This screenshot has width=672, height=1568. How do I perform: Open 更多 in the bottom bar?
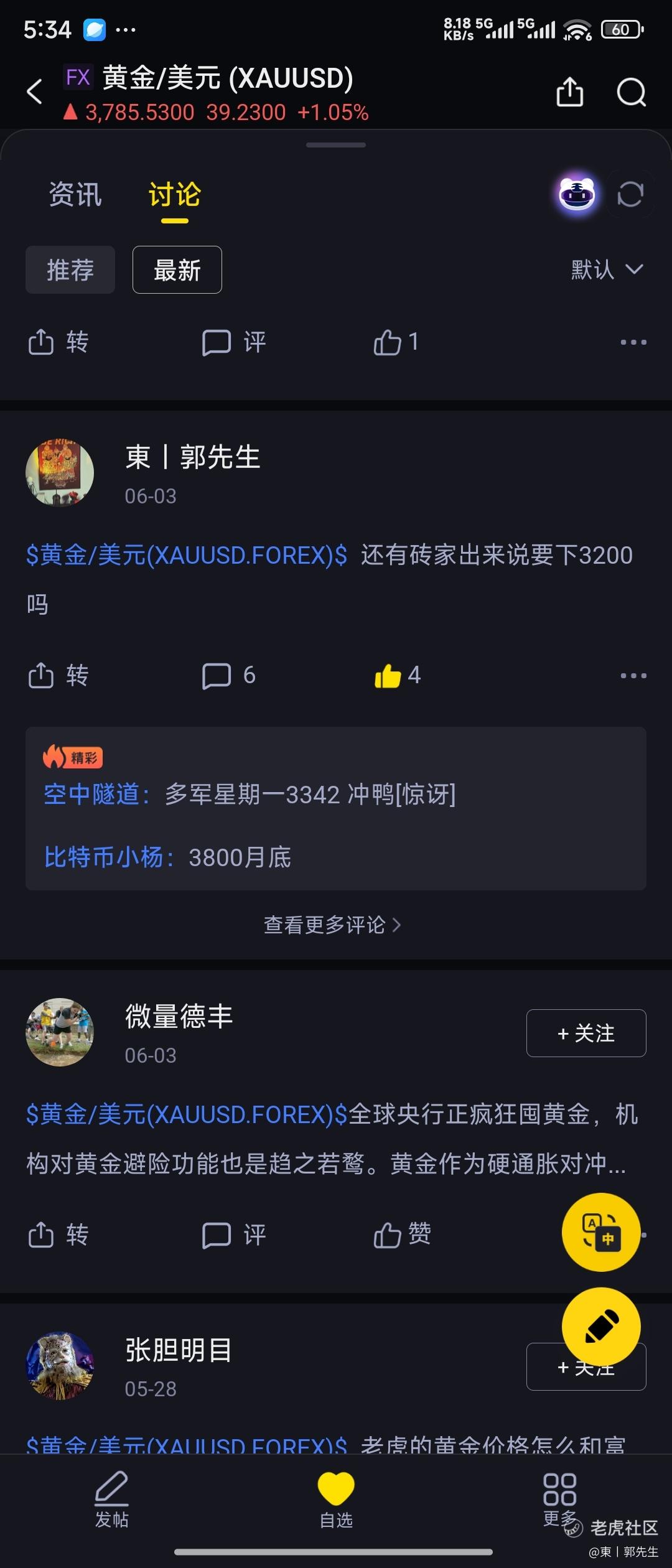559,1500
